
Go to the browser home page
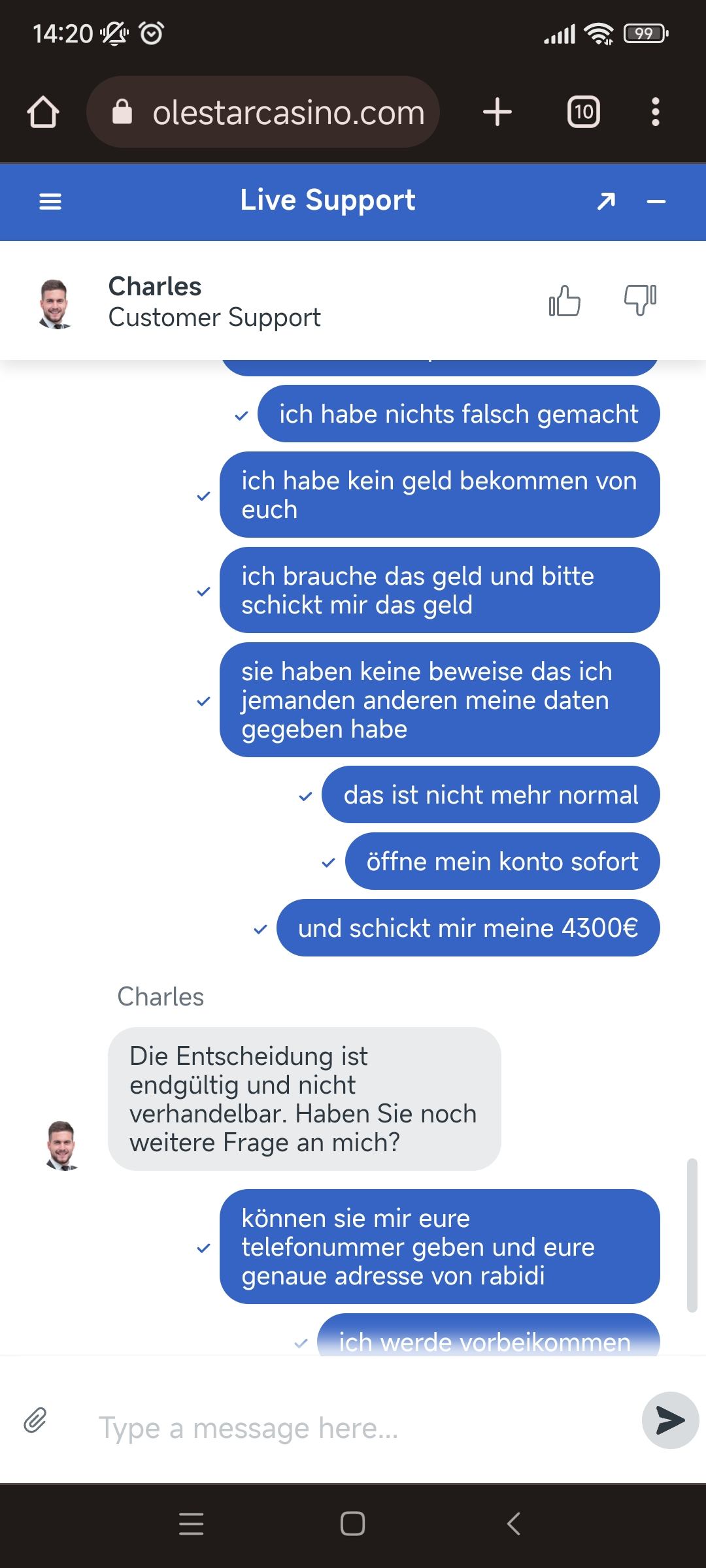(x=43, y=112)
